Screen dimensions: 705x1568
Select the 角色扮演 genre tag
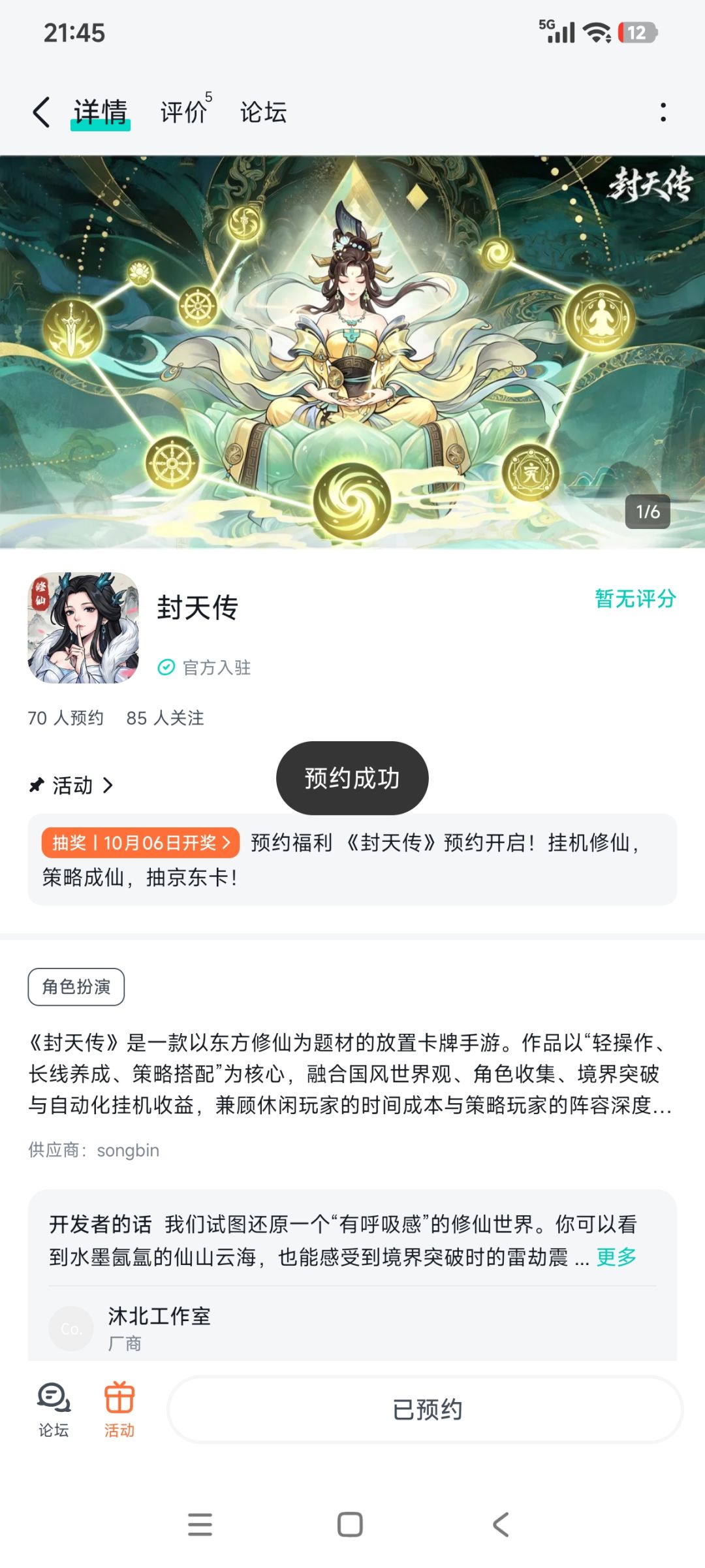[76, 986]
